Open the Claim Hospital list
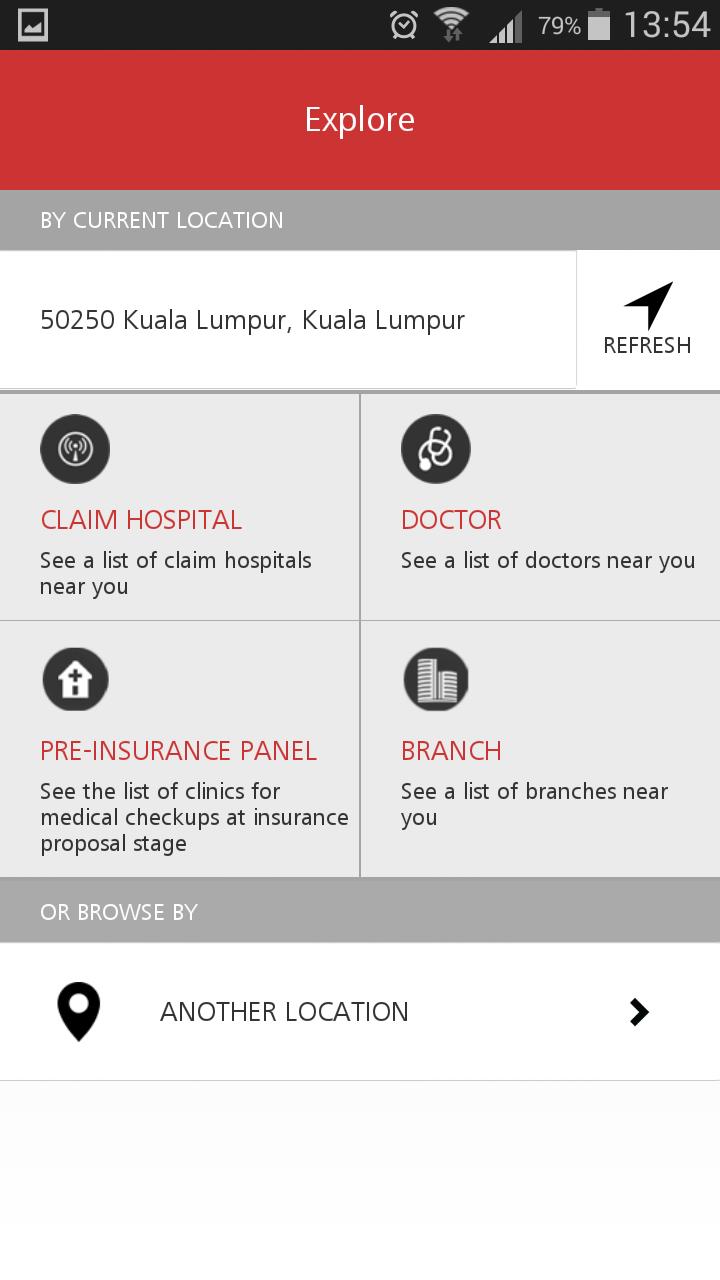 pos(180,507)
